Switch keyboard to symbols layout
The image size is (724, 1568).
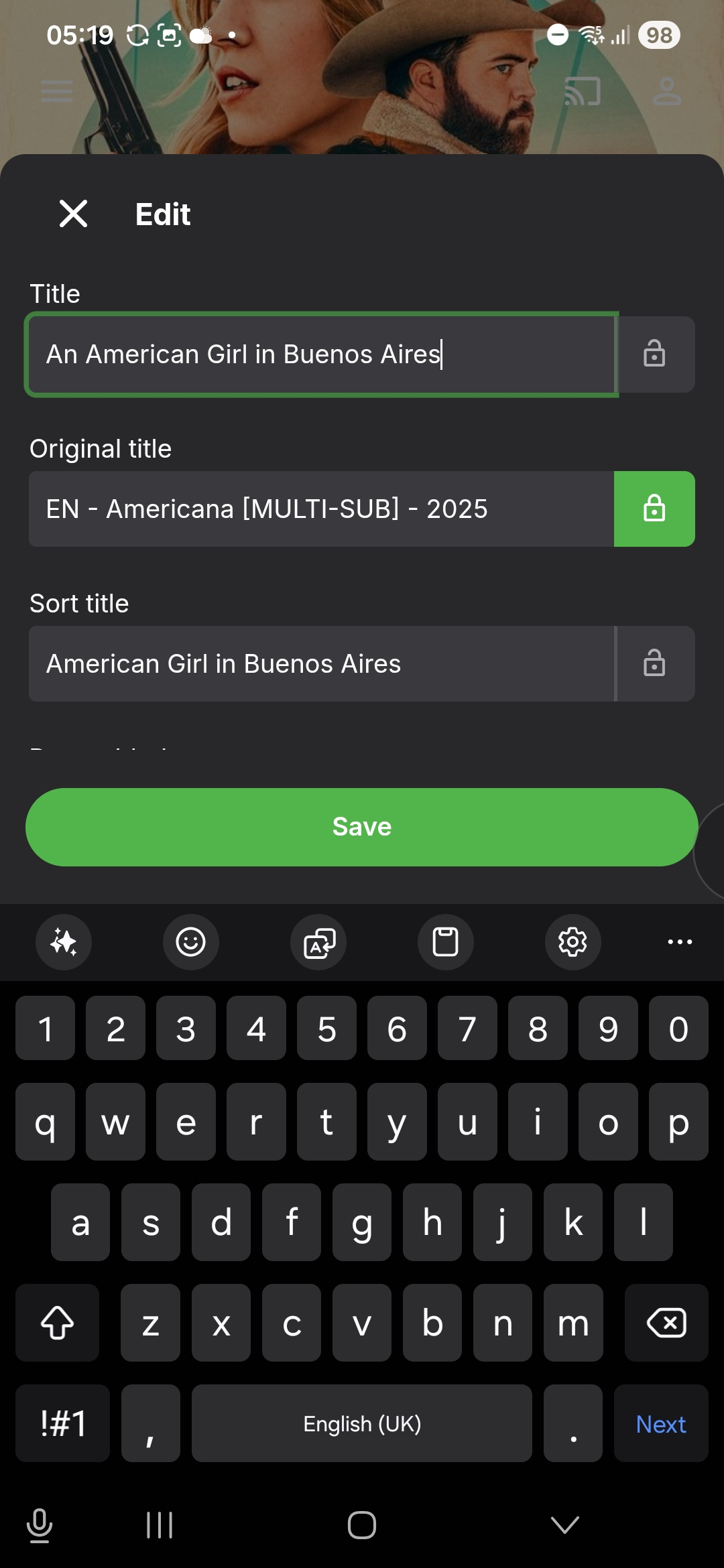[x=63, y=1424]
